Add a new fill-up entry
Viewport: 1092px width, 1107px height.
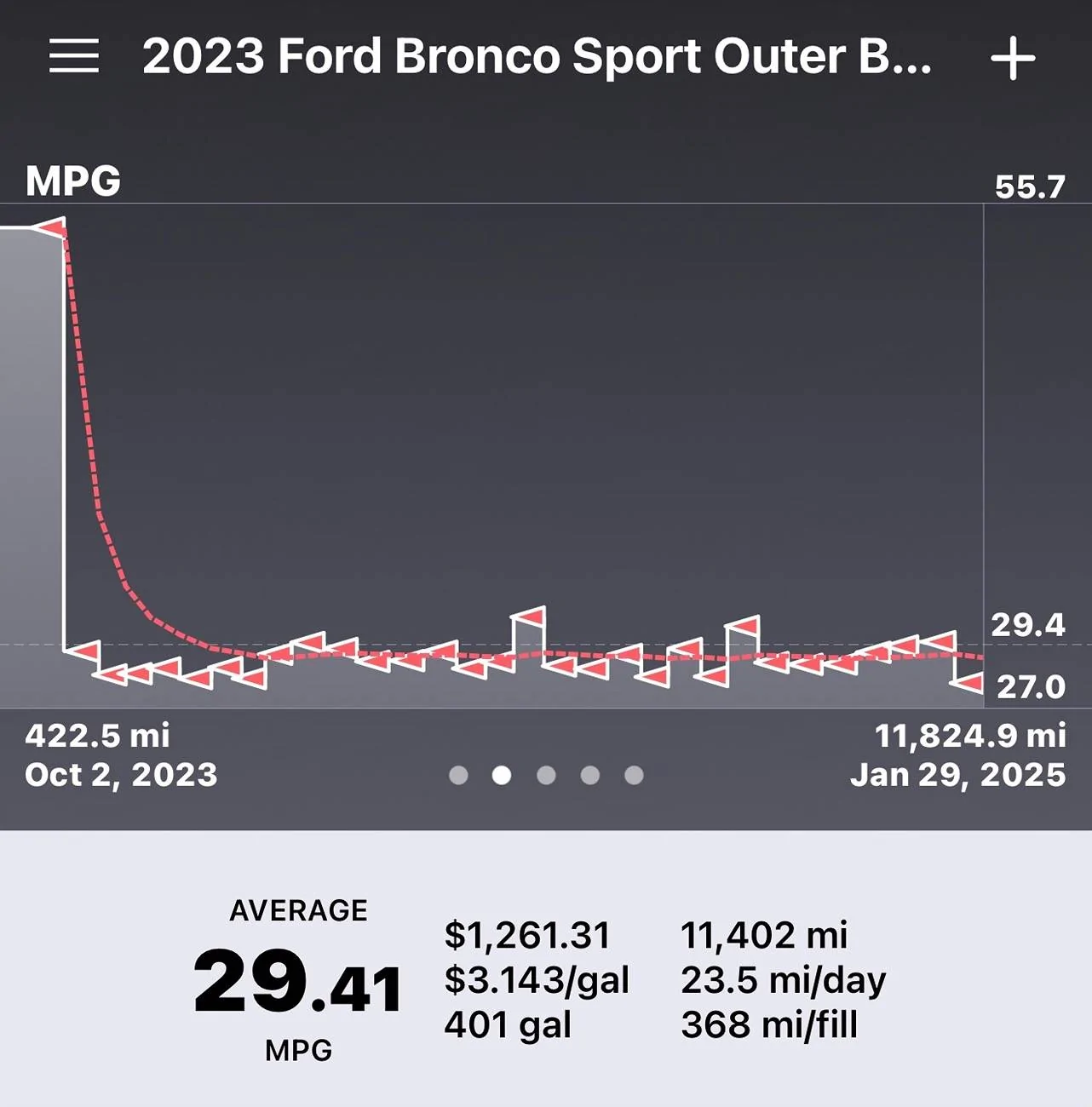coord(1013,59)
